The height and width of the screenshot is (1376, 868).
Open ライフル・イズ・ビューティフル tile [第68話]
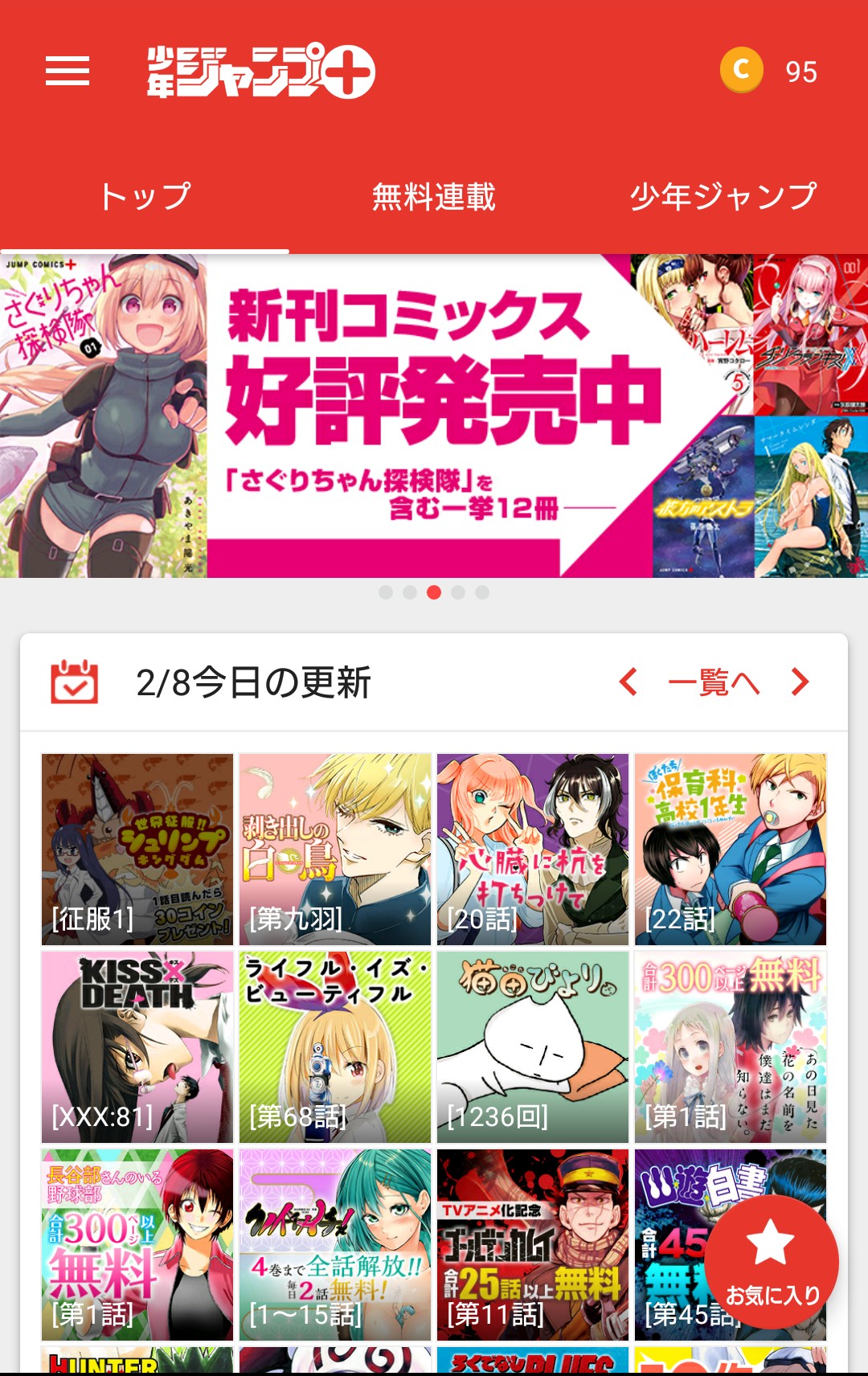click(335, 1046)
